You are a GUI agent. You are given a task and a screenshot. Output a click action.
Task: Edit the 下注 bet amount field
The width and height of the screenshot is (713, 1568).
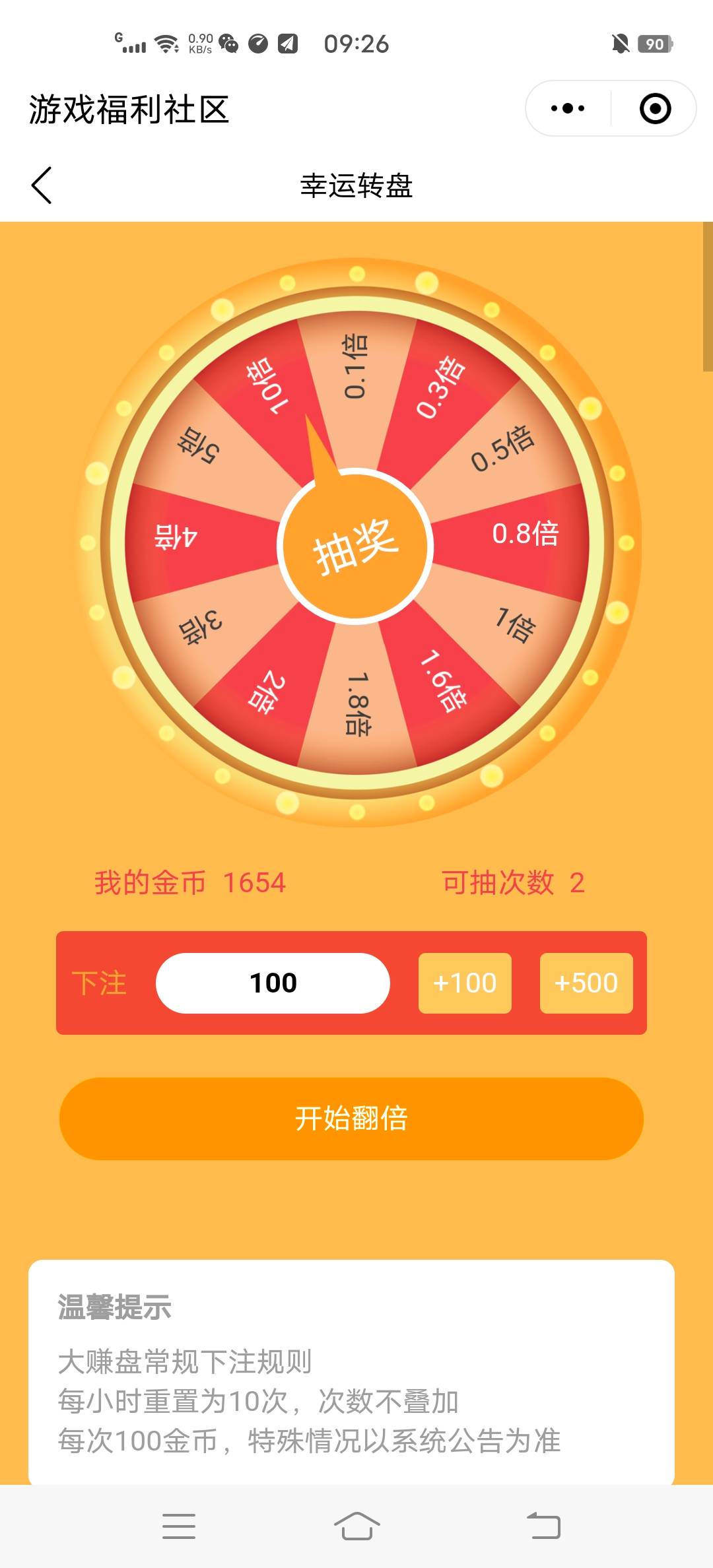(x=273, y=983)
